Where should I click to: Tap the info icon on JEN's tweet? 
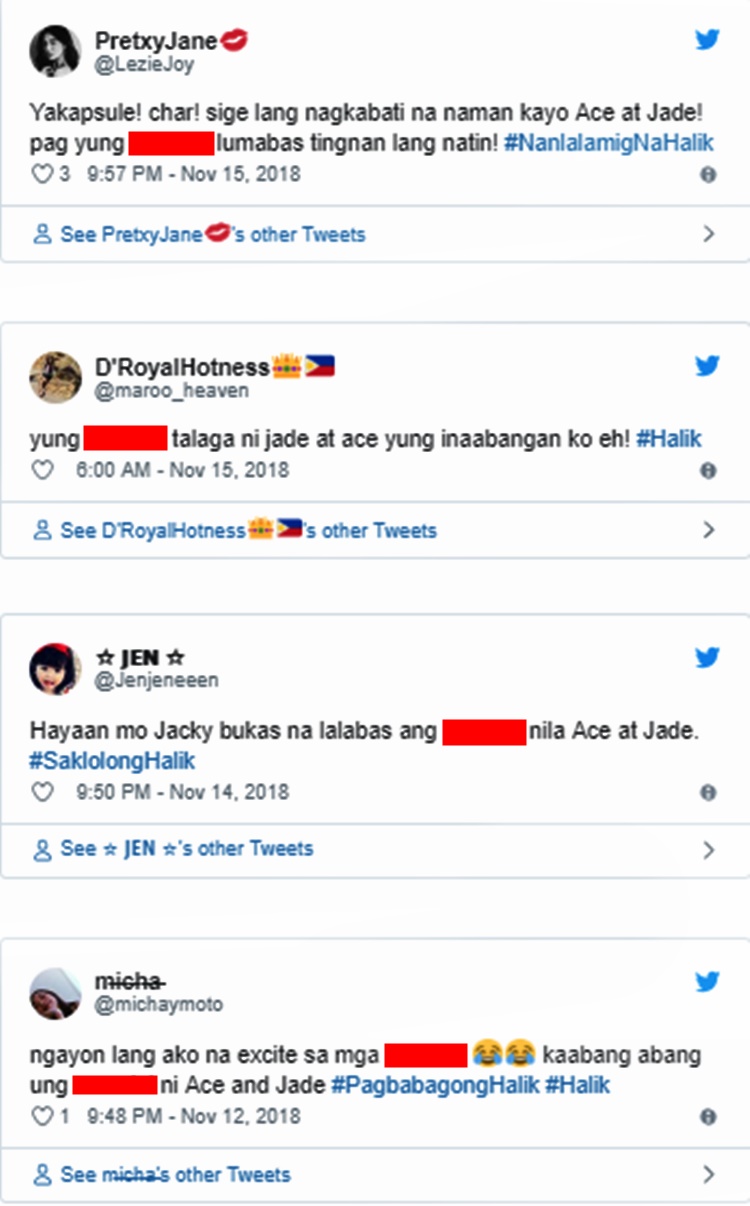point(708,793)
